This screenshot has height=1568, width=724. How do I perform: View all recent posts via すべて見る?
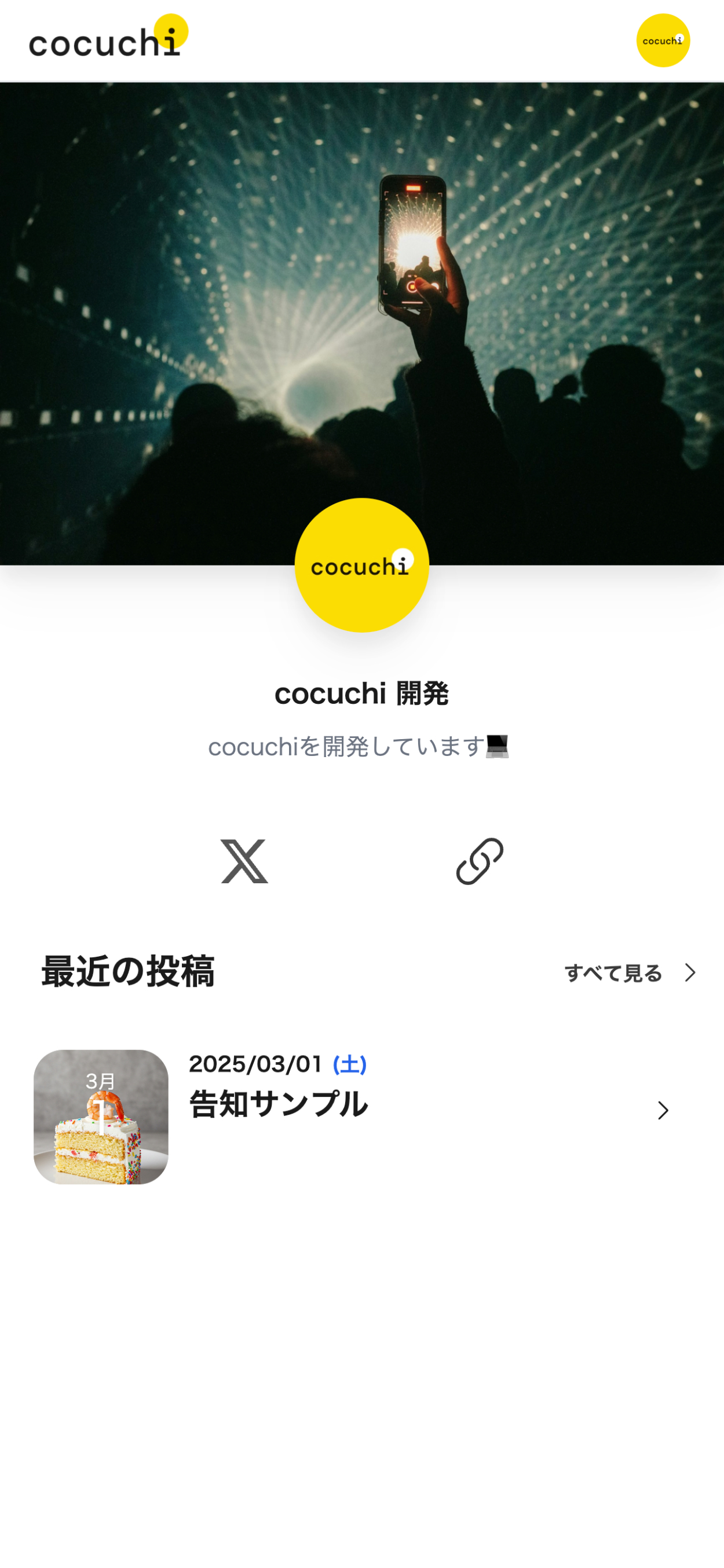click(x=629, y=973)
